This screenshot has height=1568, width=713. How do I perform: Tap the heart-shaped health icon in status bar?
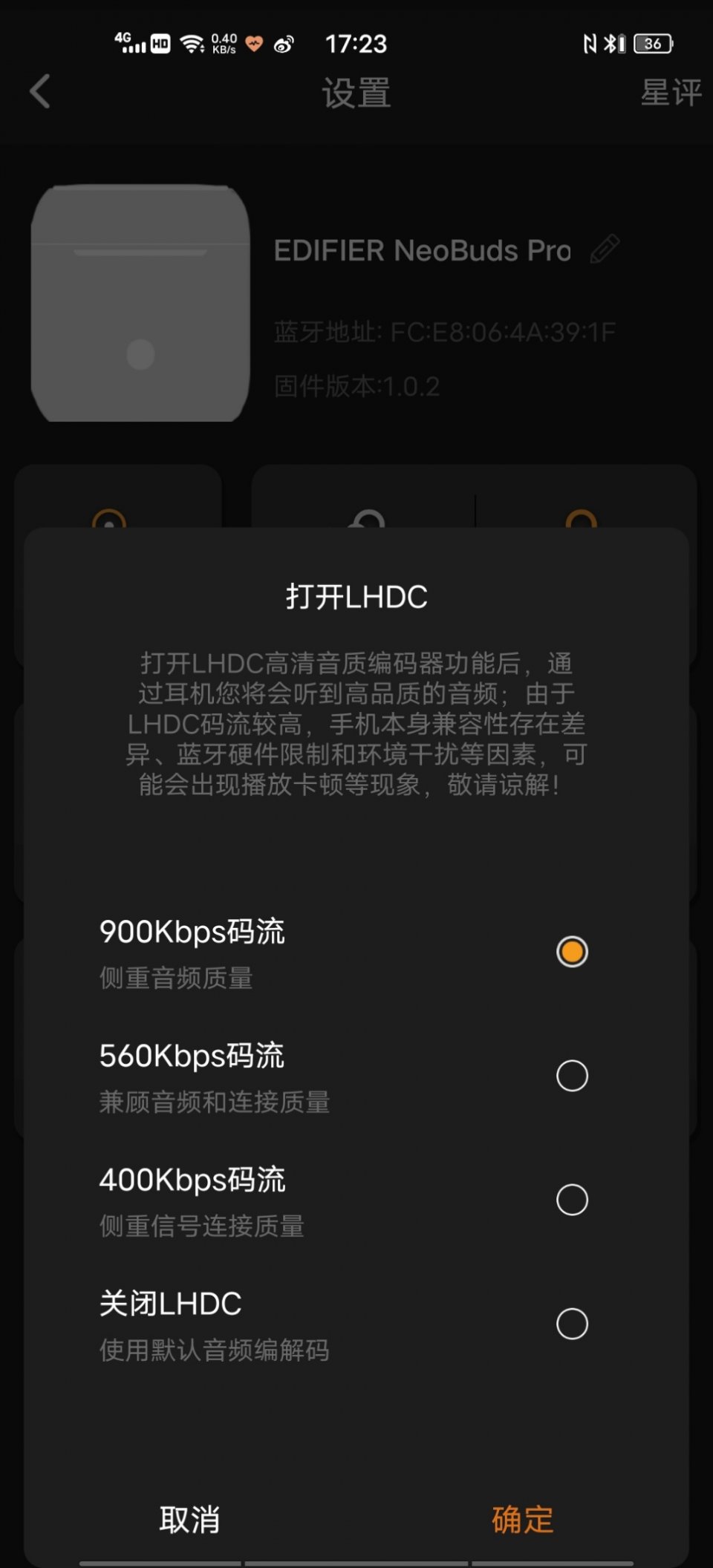255,43
